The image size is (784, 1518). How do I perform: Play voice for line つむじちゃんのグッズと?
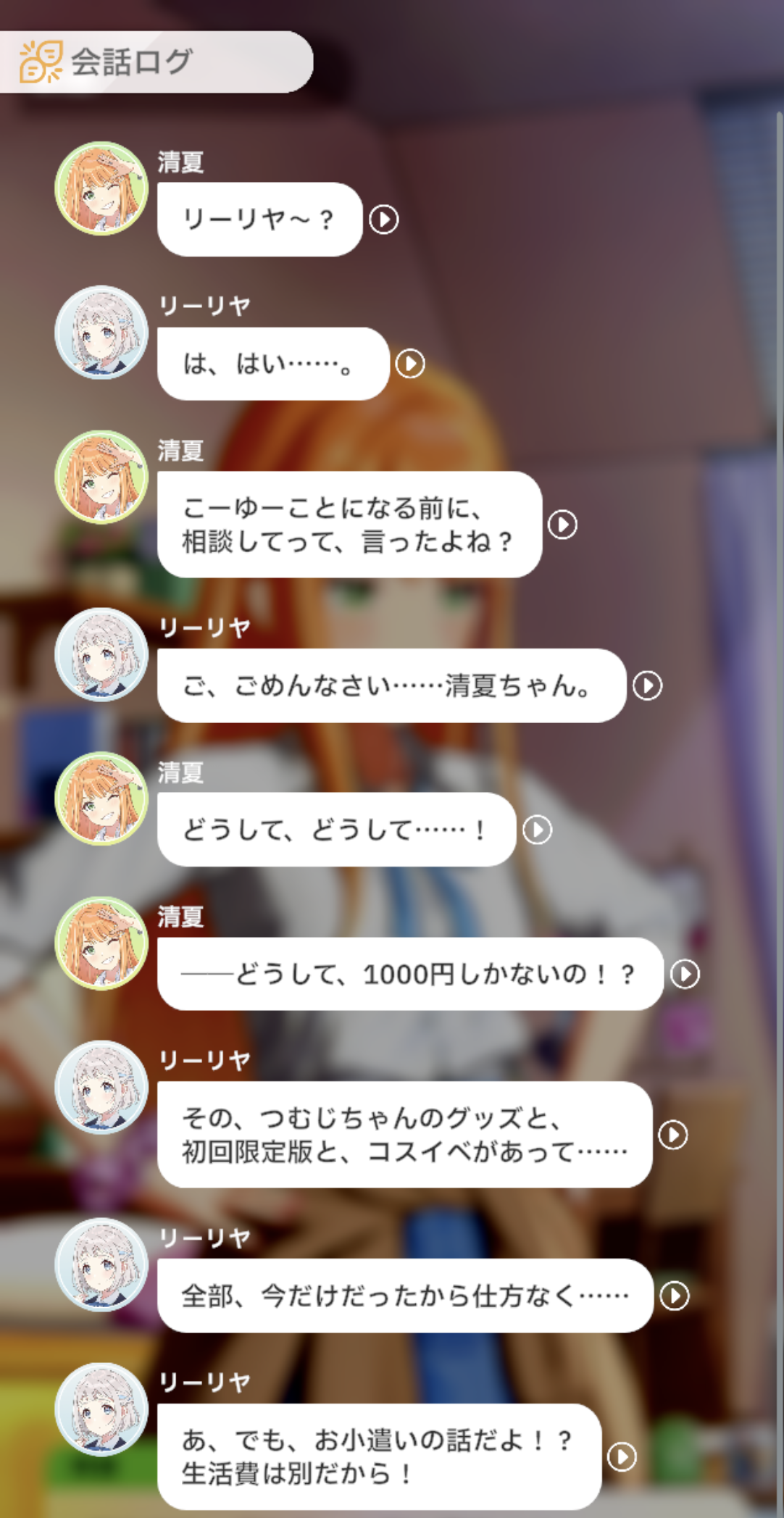click(x=673, y=1134)
